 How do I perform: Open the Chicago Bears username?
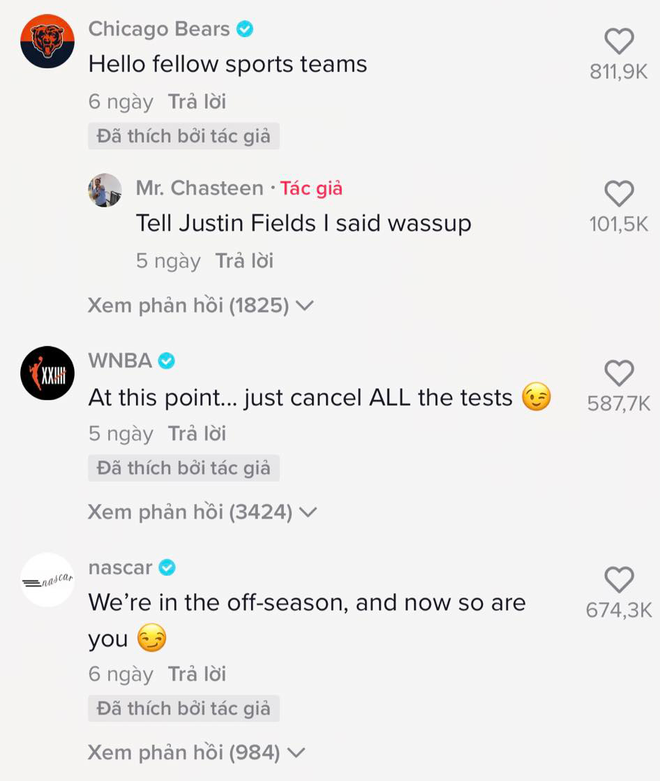pyautogui.click(x=158, y=29)
